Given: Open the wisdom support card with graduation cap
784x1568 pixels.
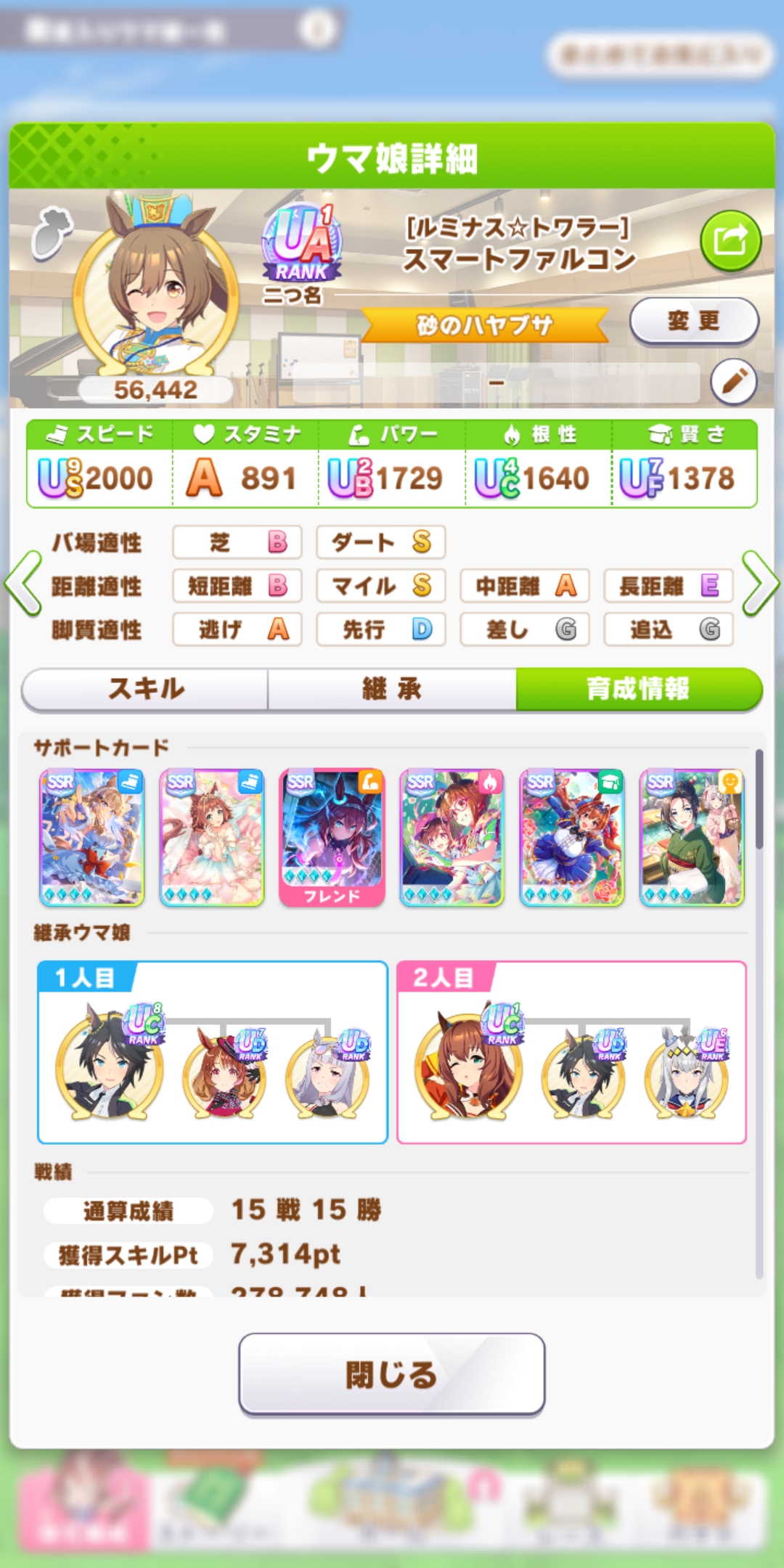Looking at the screenshot, I should [x=572, y=837].
